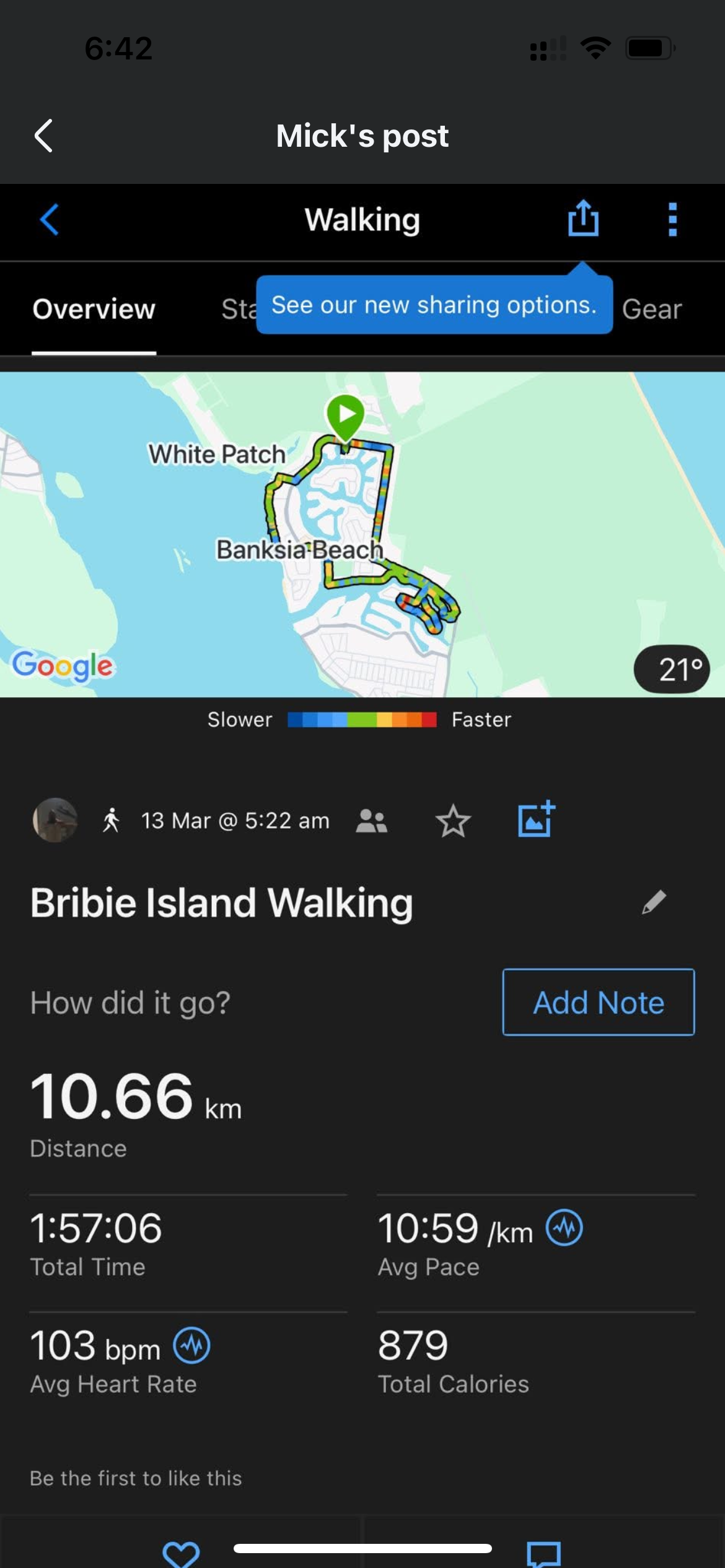Go back from Mick's post
725x1568 pixels.
tap(43, 136)
